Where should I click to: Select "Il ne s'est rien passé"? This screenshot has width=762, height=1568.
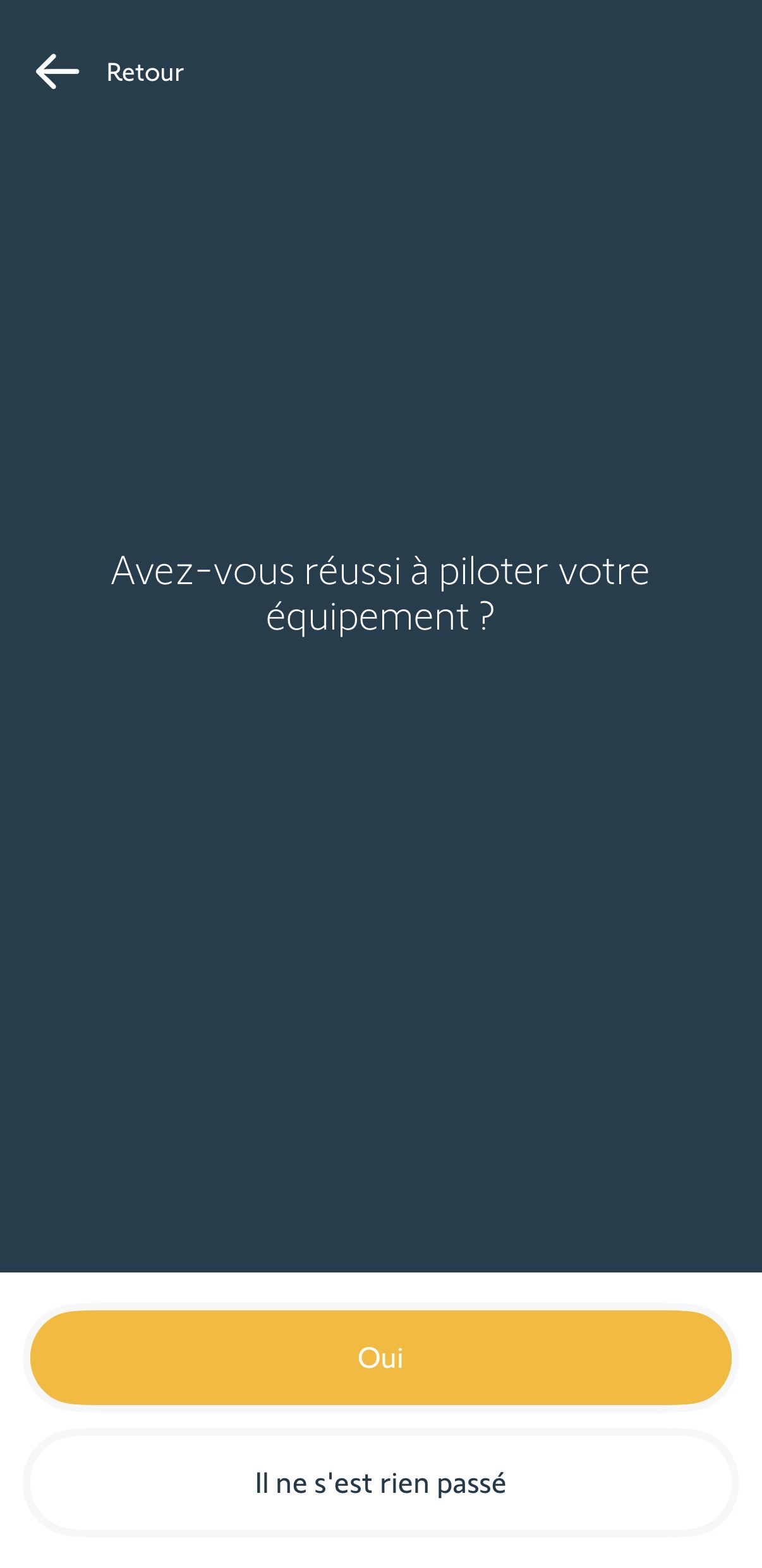tap(380, 1483)
